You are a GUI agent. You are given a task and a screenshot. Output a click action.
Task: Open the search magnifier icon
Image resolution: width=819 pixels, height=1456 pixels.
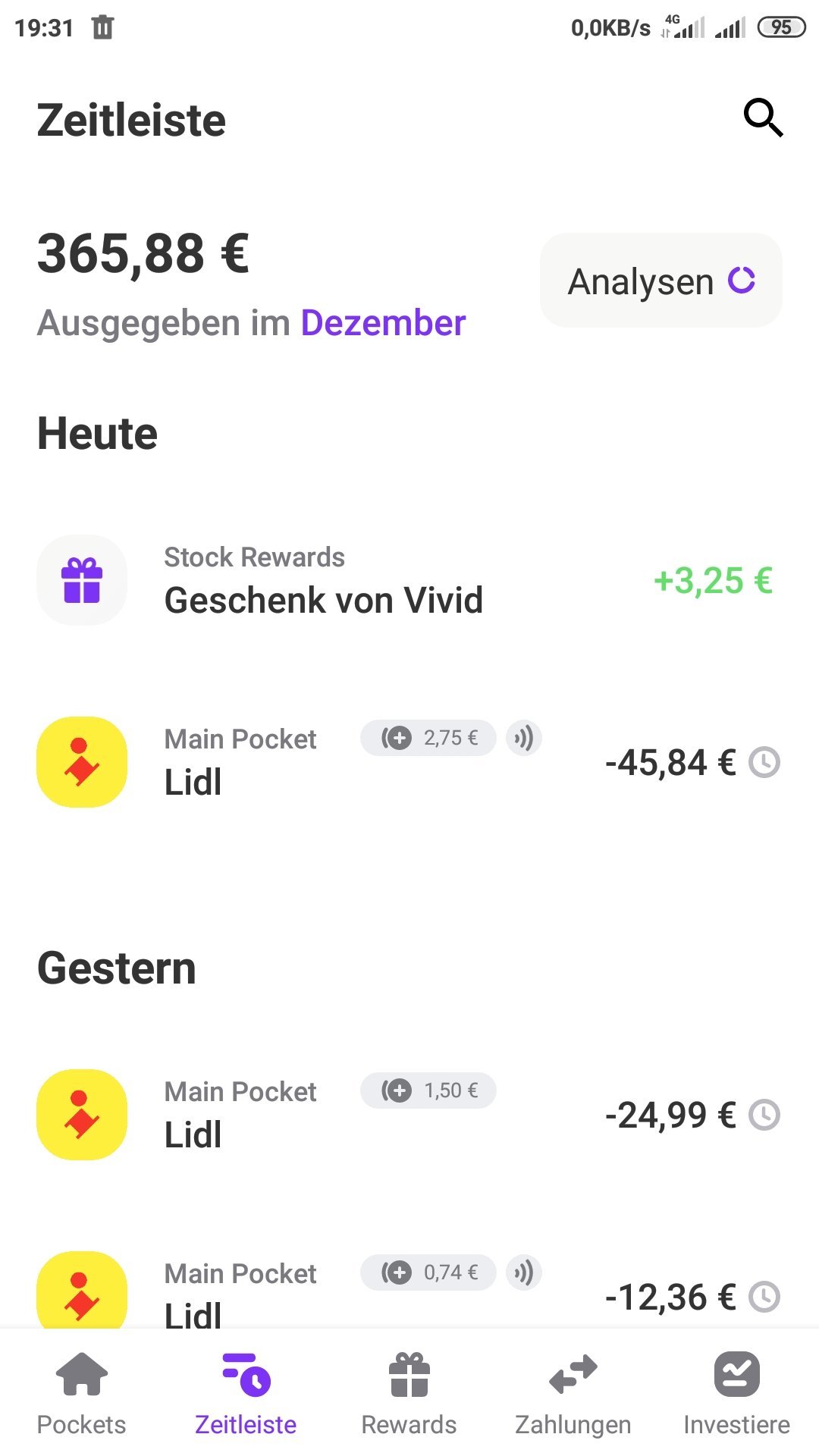[763, 118]
